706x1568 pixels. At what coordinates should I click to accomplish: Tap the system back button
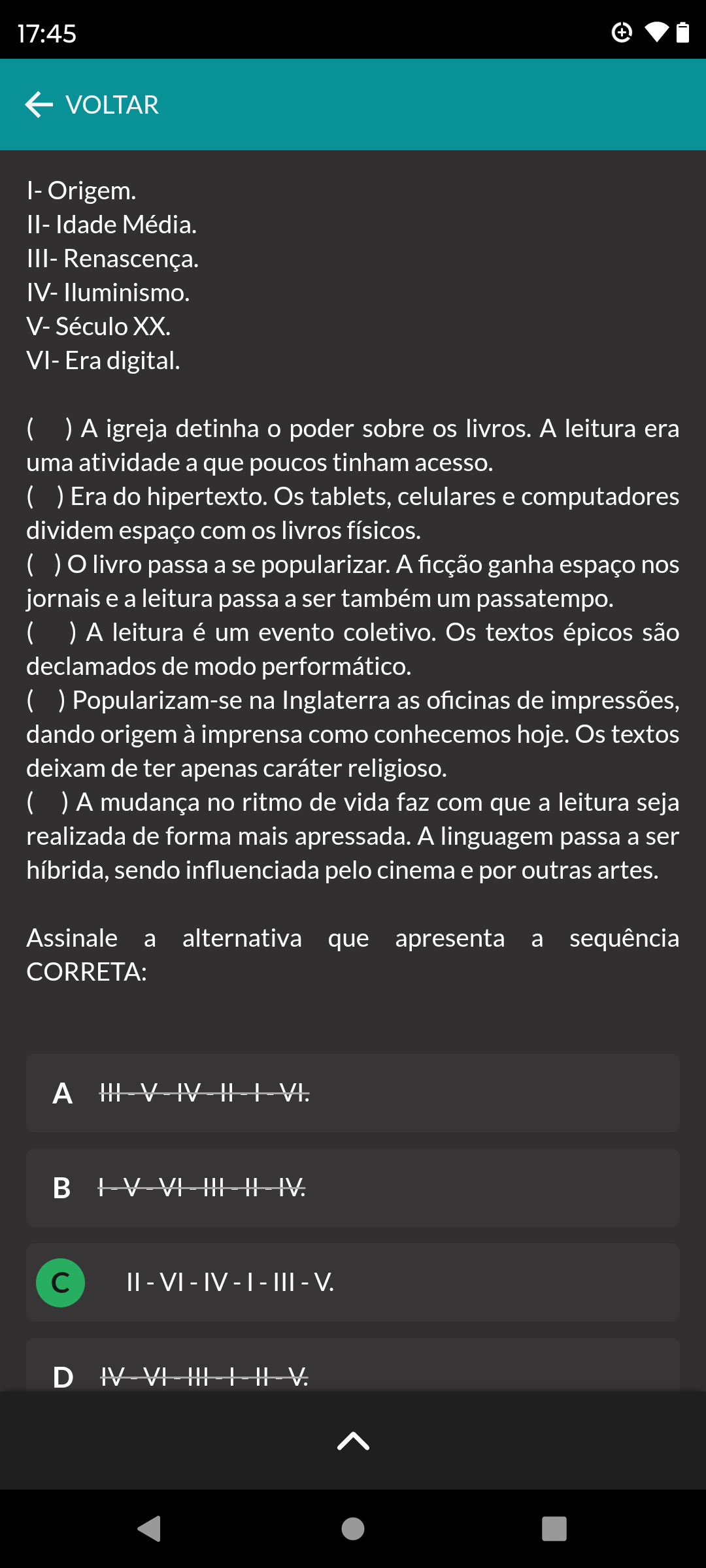click(150, 1529)
